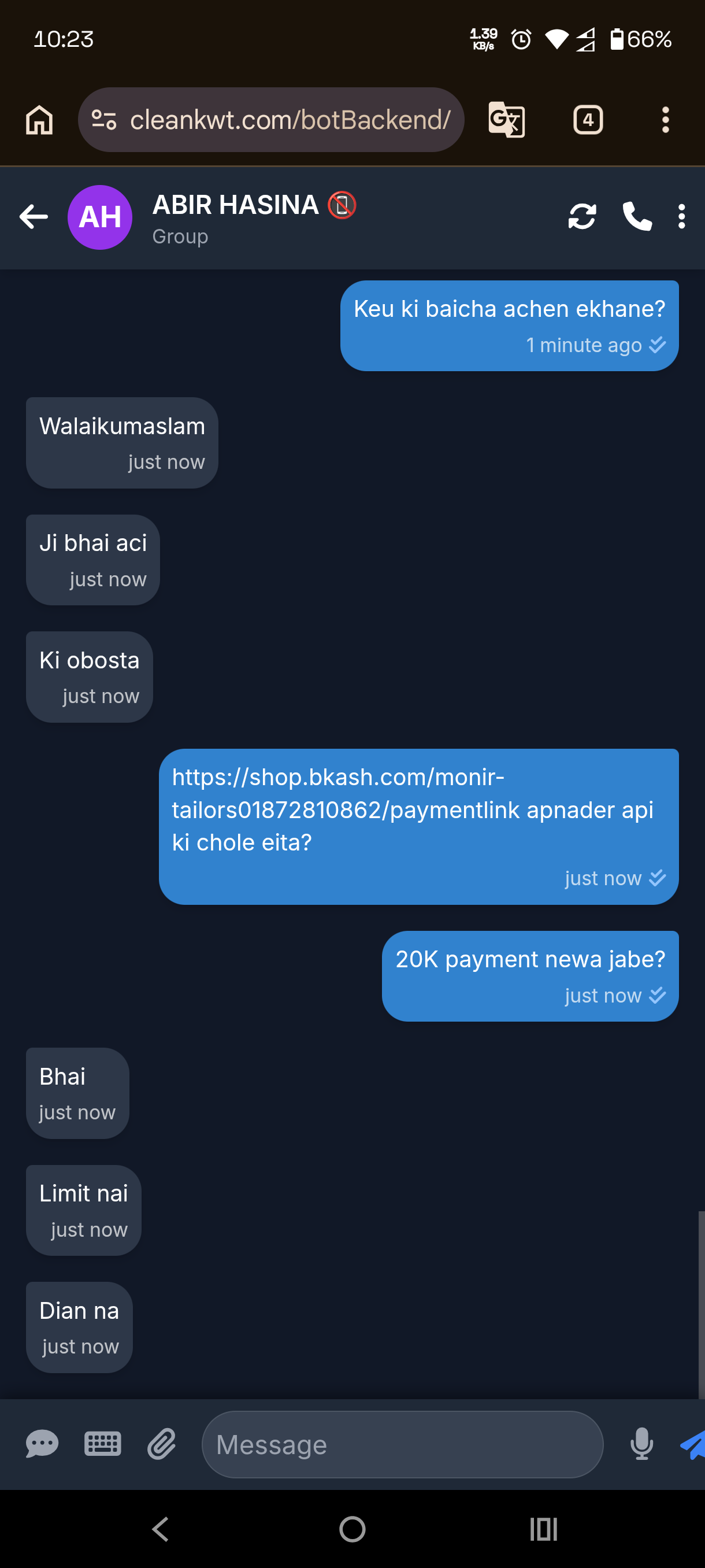Focus the Message text field
This screenshot has height=1568, width=705.
[x=402, y=1444]
